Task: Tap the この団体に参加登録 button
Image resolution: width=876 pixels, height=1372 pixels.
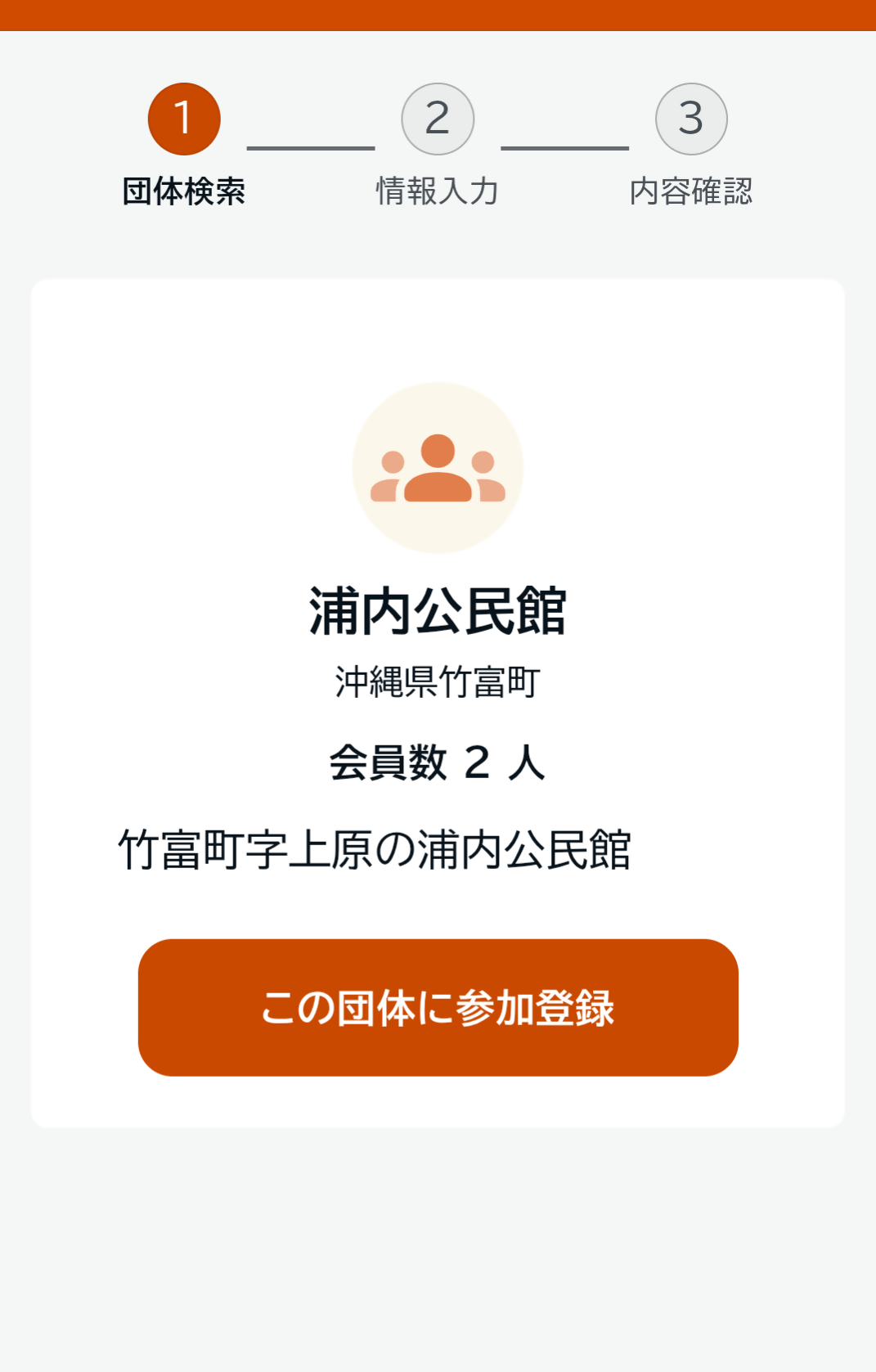Action: 438,1007
